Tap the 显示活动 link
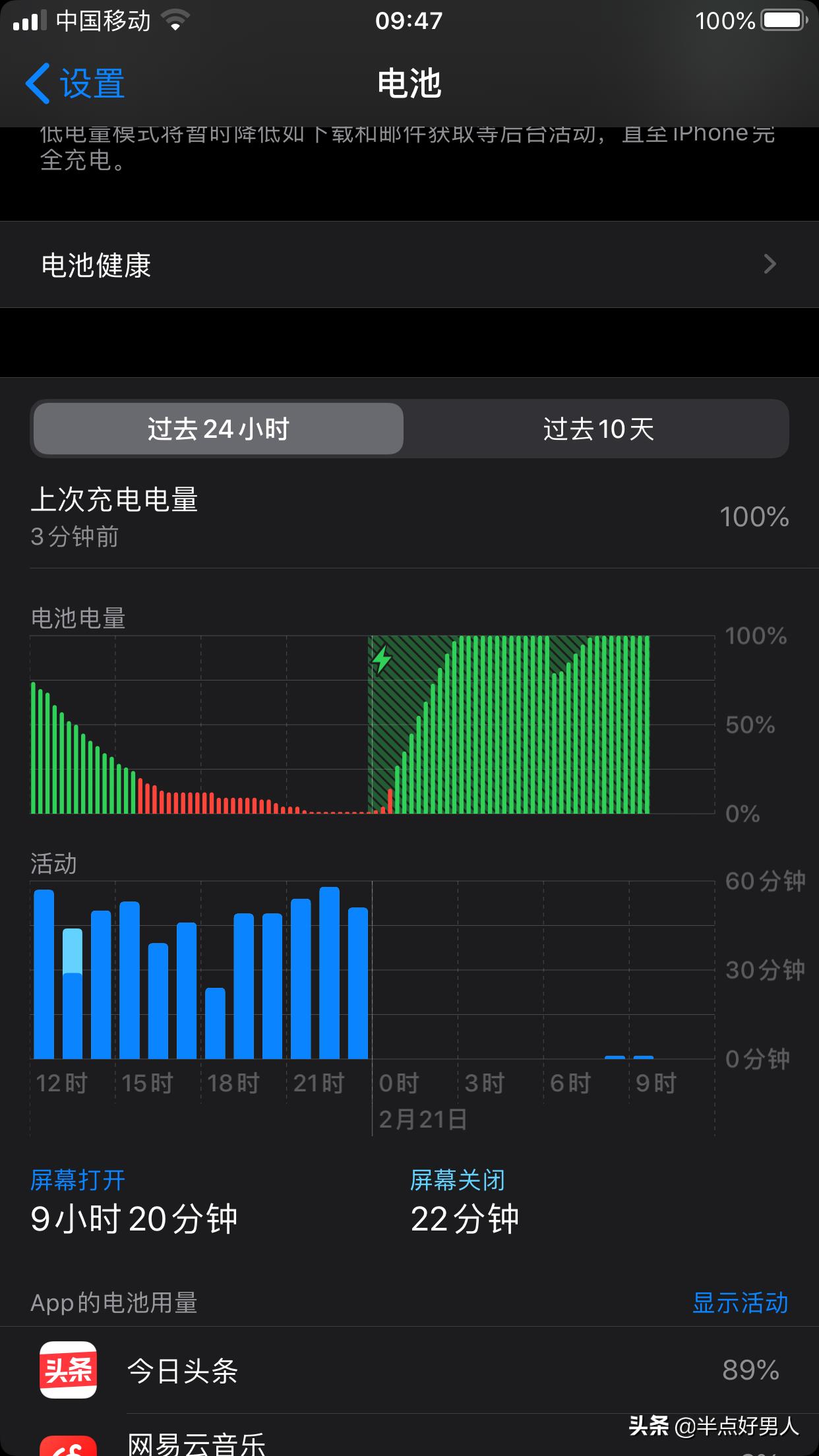The image size is (819, 1456). coord(740,1302)
